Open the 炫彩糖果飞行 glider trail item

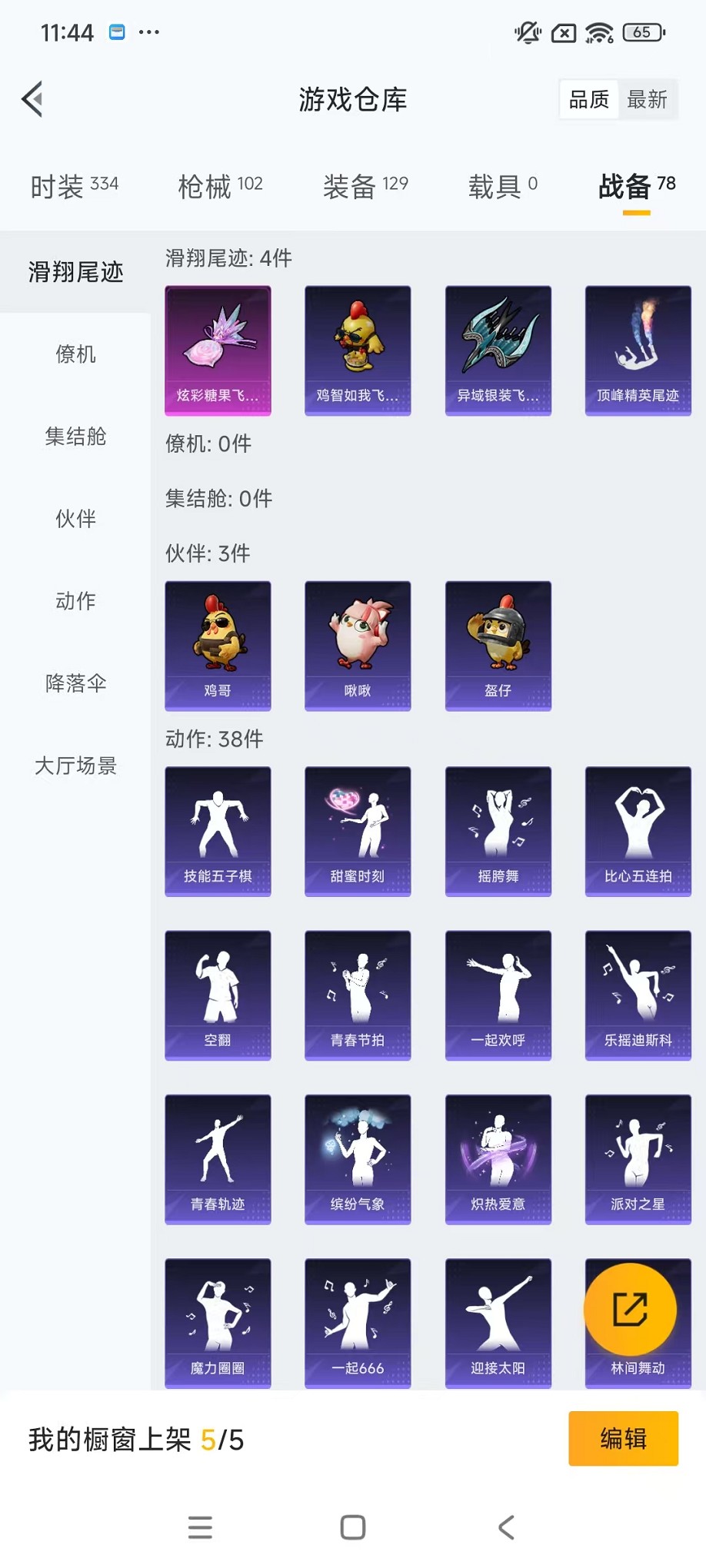(x=218, y=350)
